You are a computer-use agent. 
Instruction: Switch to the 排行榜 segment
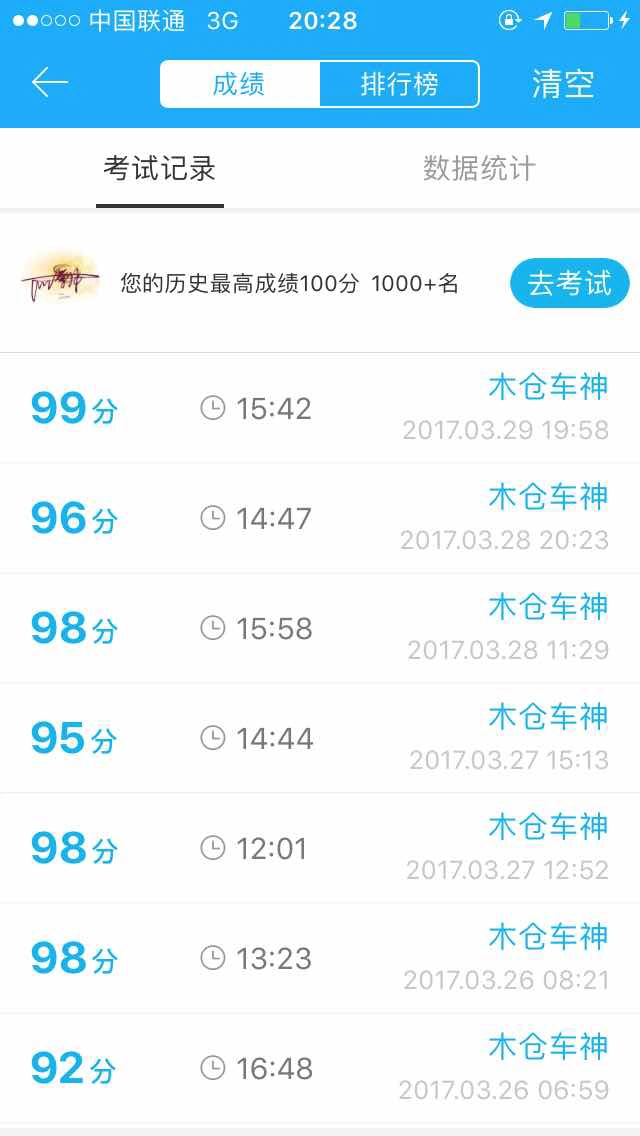[399, 84]
